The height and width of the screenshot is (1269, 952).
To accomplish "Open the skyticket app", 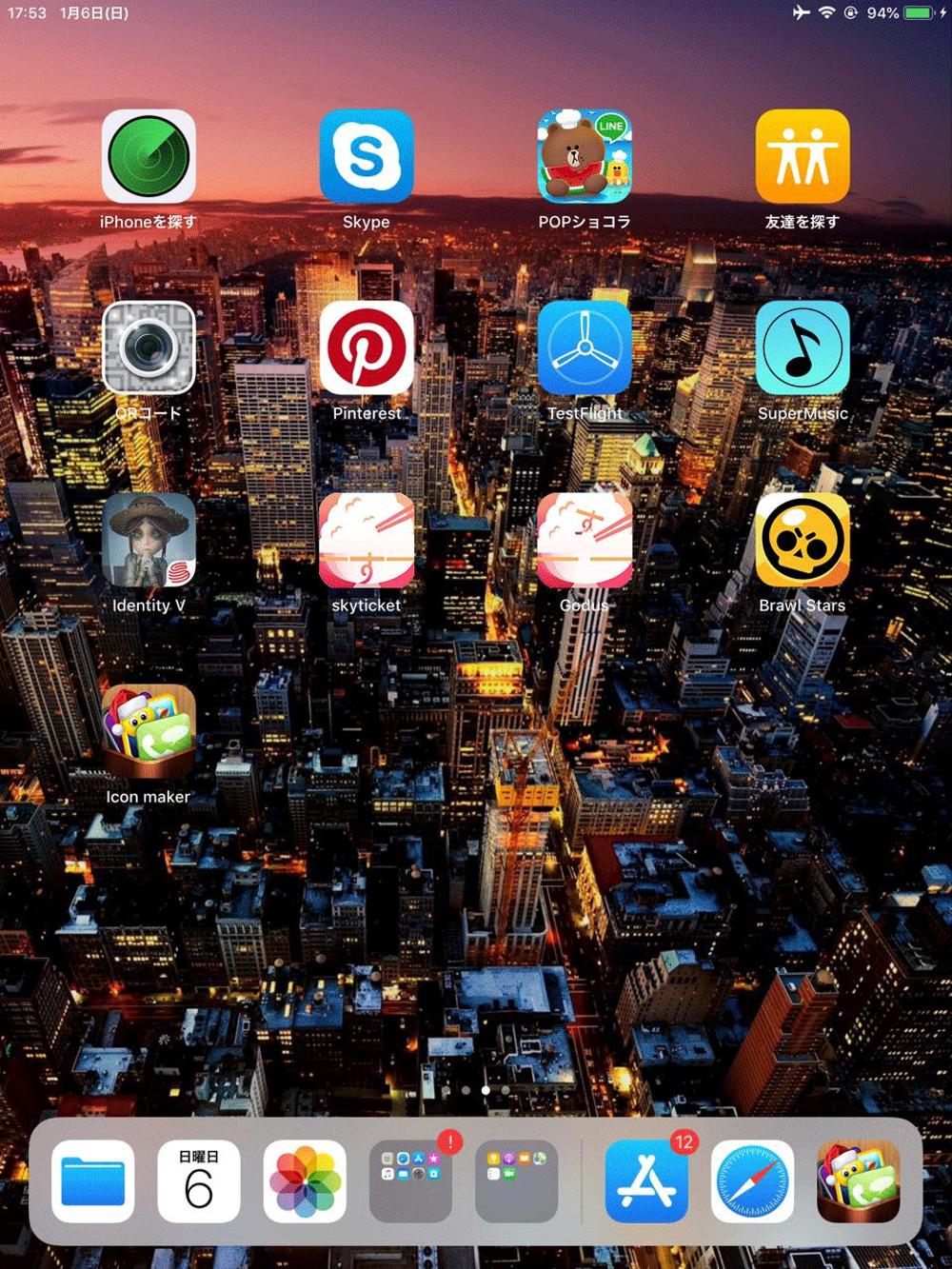I will pyautogui.click(x=367, y=540).
